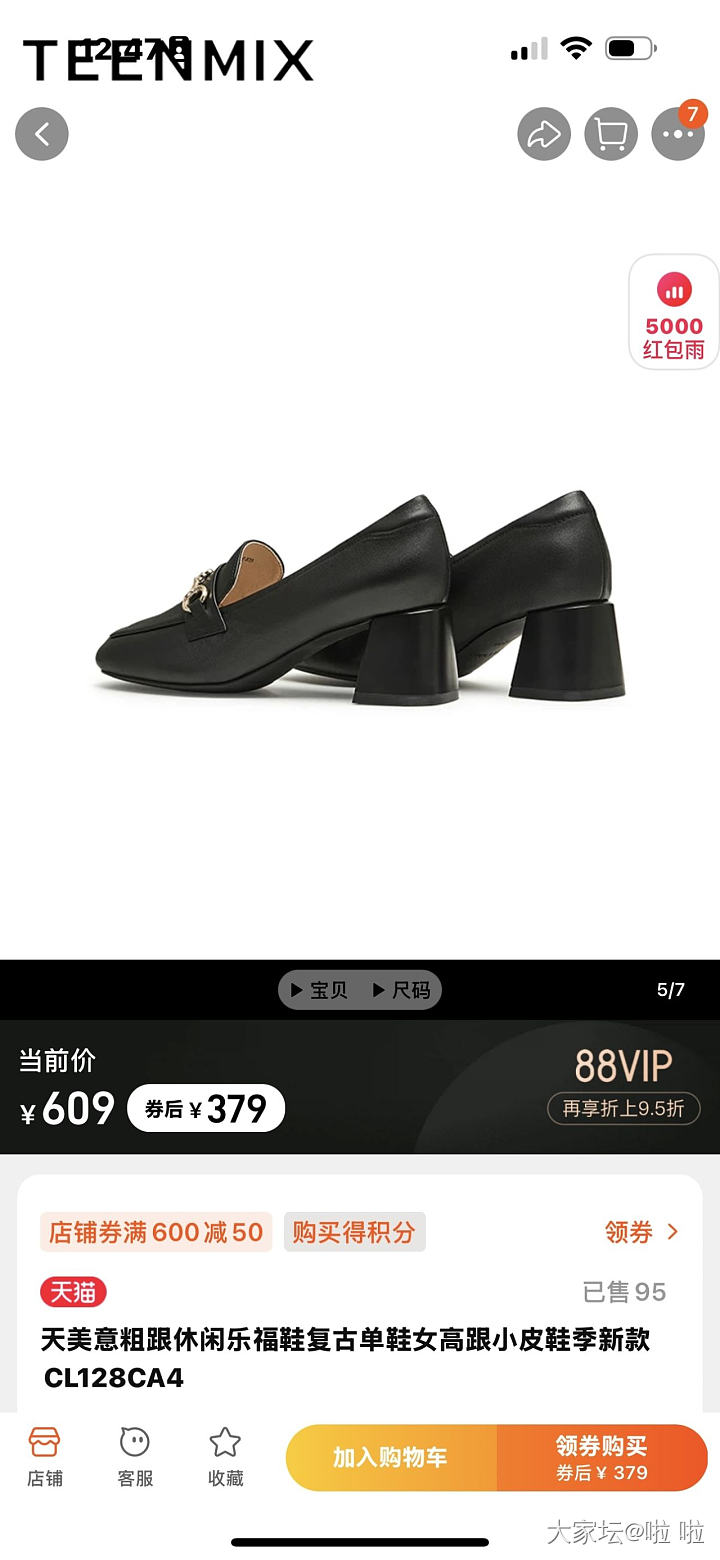The image size is (720, 1560).
Task: Share this shoe listing
Action: (x=544, y=134)
